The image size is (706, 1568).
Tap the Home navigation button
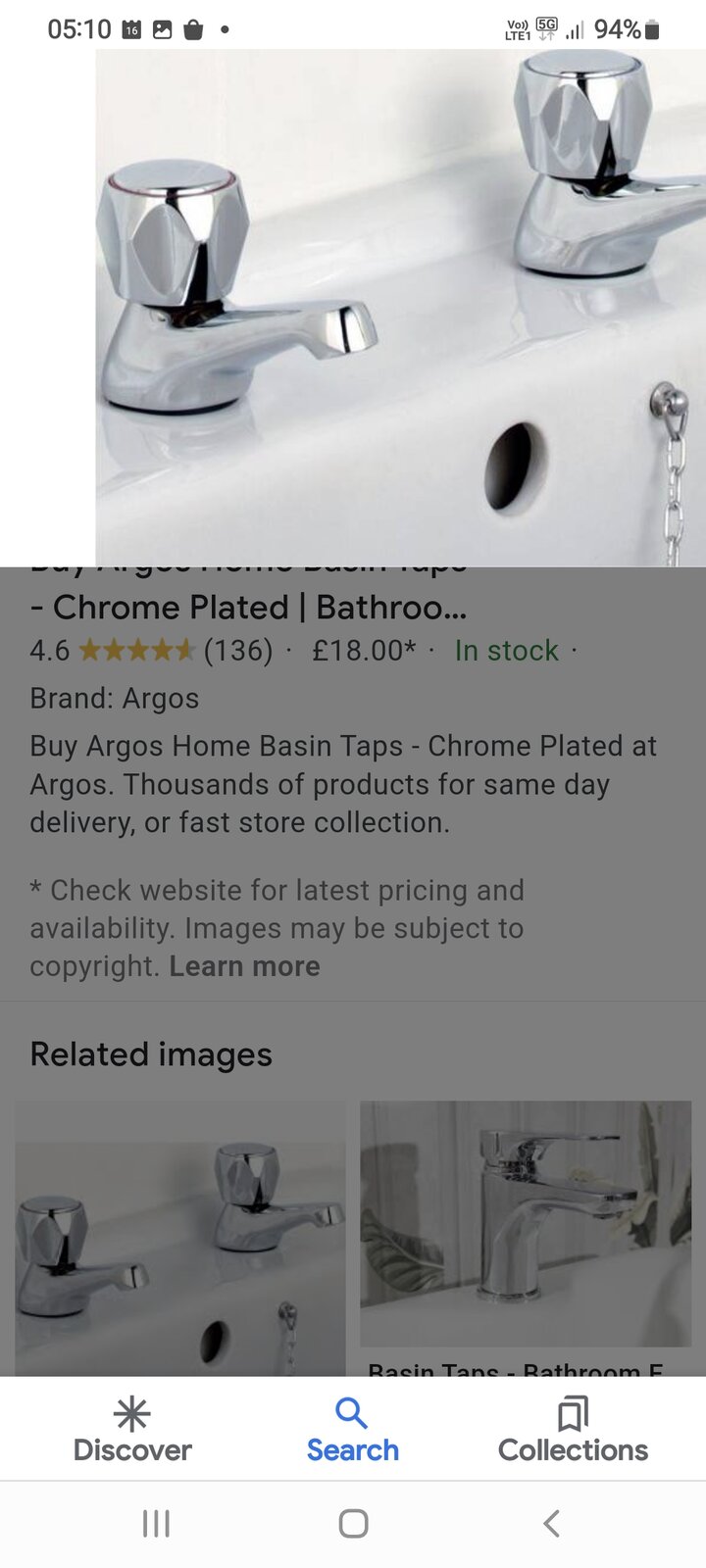click(x=352, y=1522)
